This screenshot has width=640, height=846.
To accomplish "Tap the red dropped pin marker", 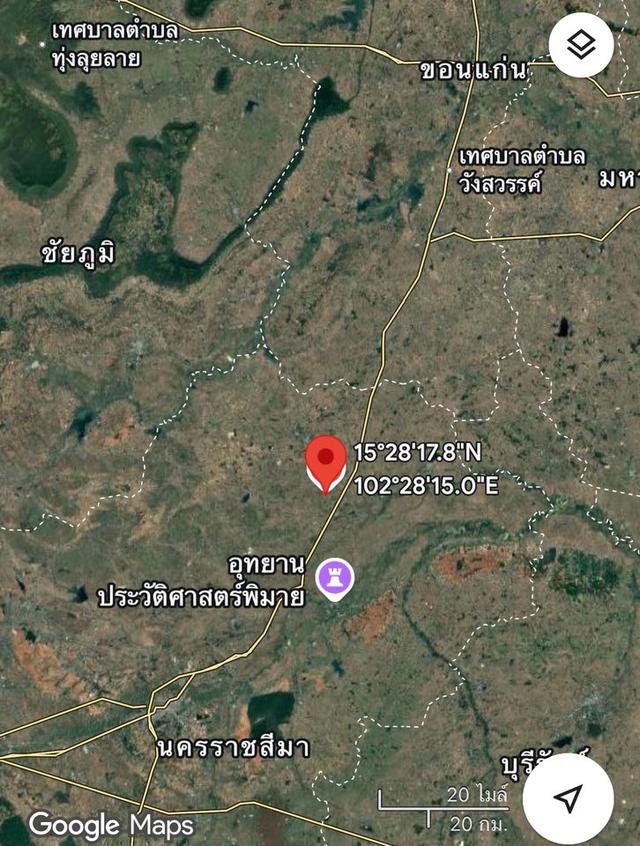I will [325, 463].
